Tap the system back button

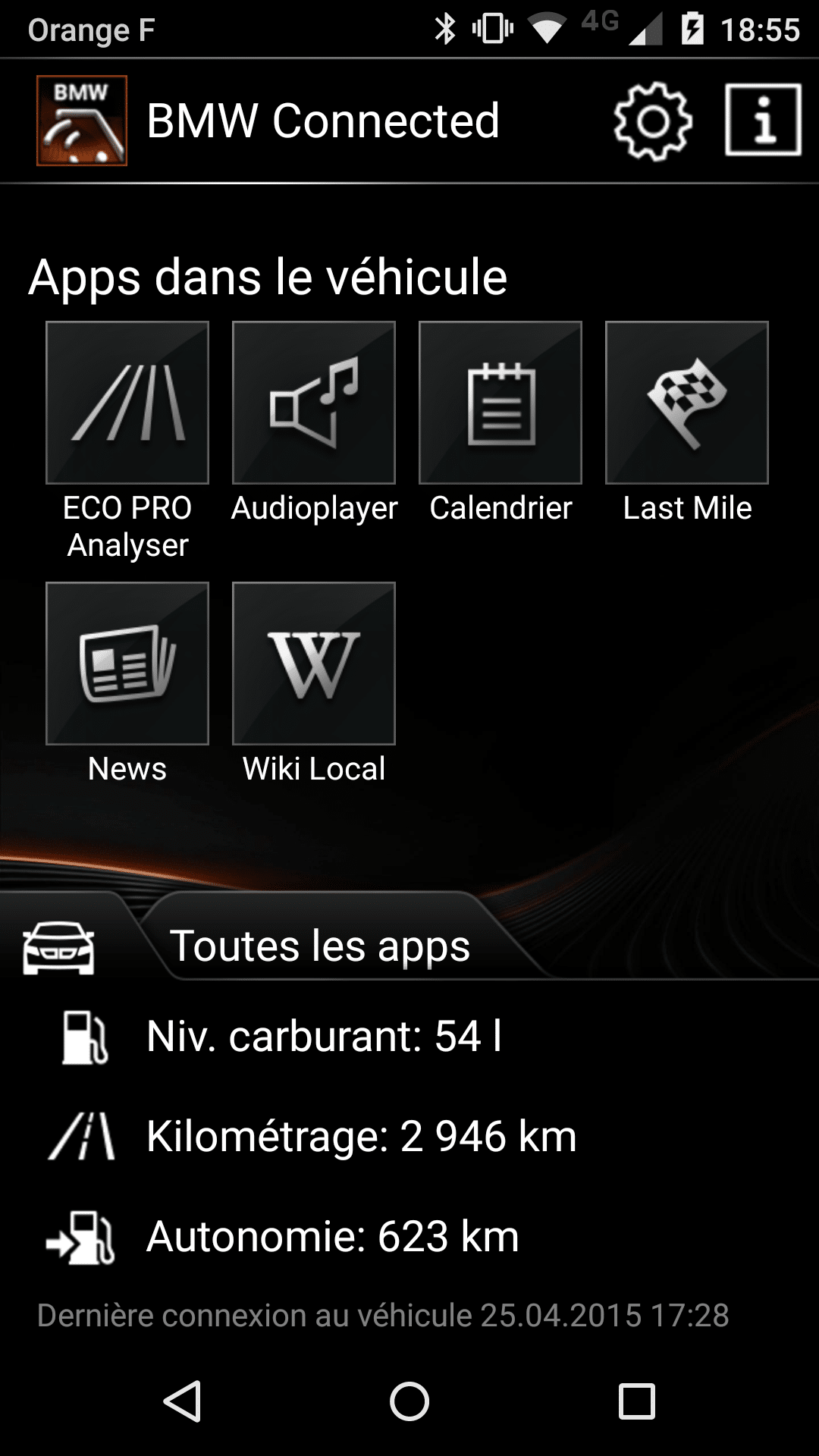pos(182,1401)
